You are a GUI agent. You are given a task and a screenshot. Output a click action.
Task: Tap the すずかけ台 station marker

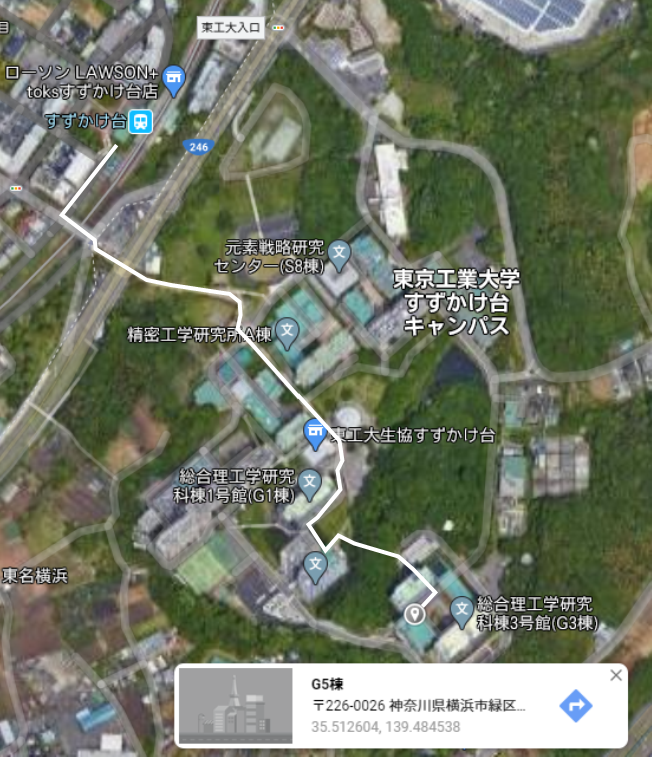[142, 122]
